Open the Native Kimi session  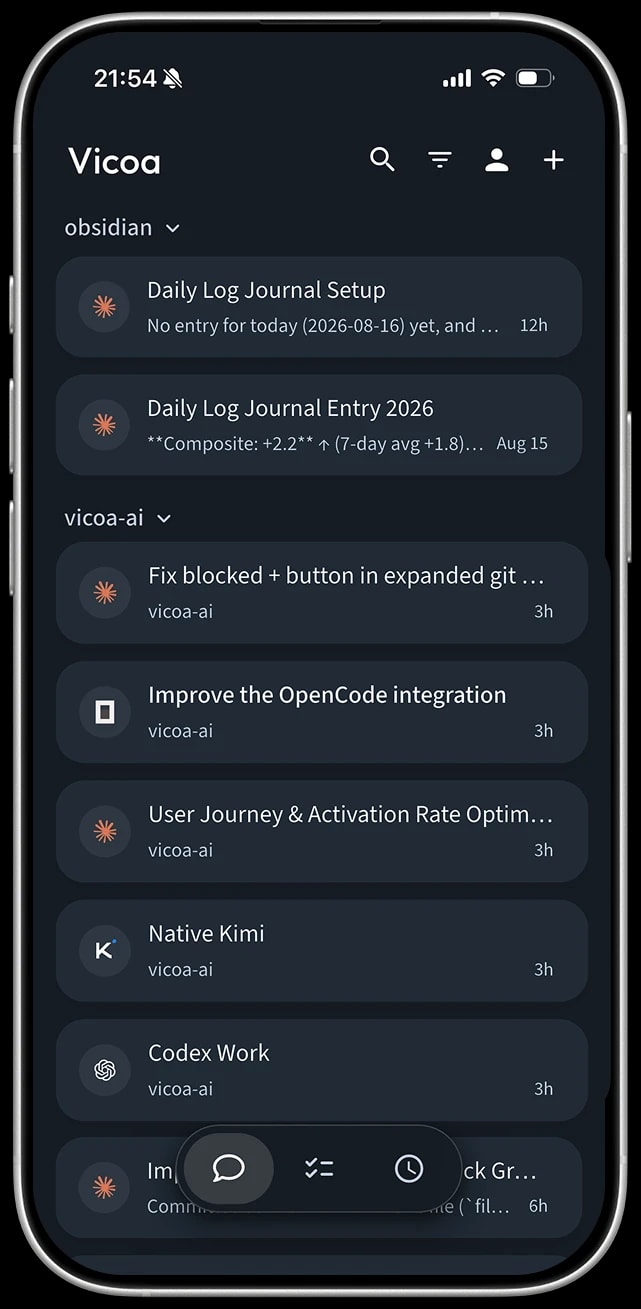pyautogui.click(x=322, y=950)
